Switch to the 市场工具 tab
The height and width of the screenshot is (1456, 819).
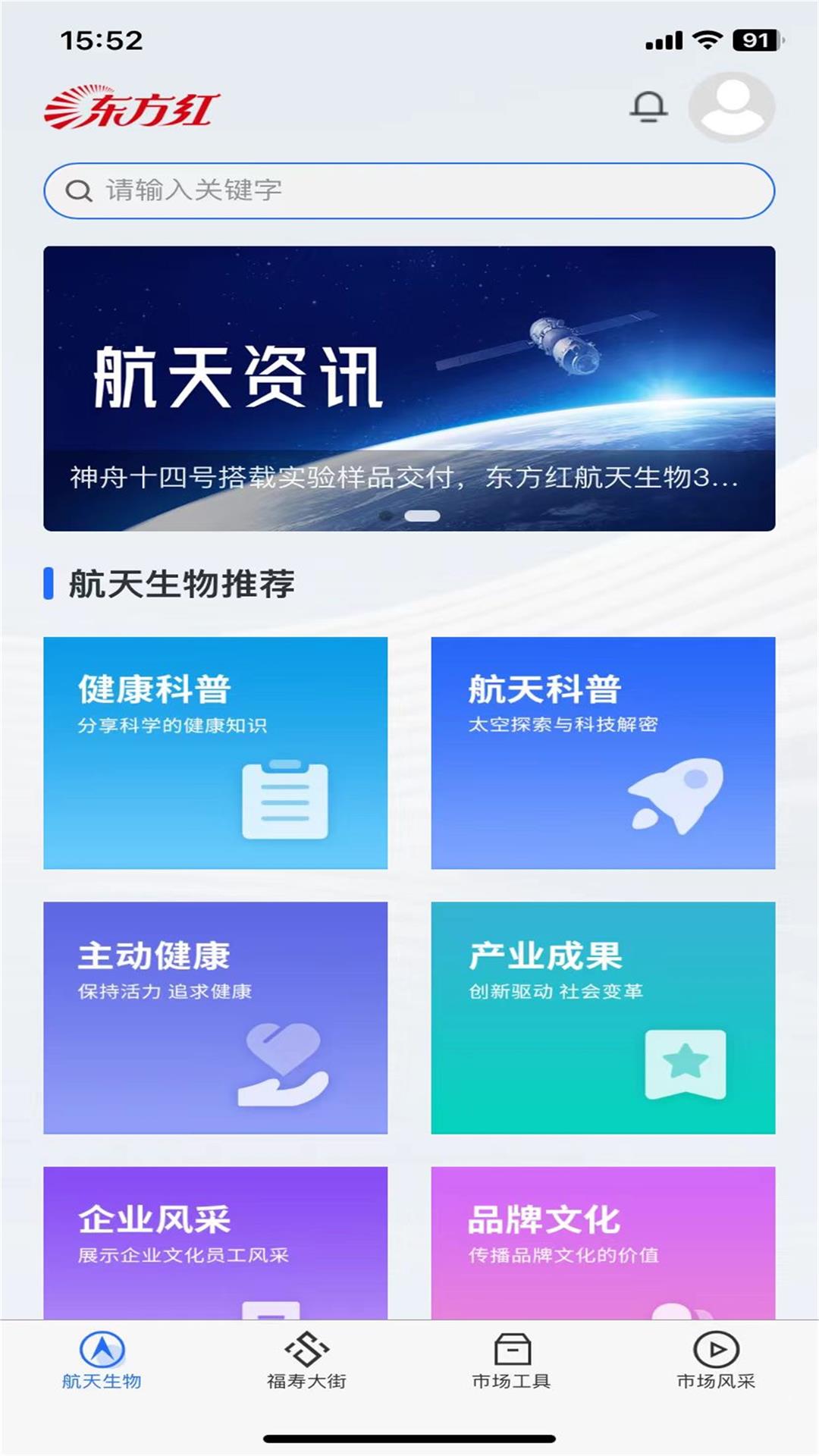pyautogui.click(x=511, y=1360)
